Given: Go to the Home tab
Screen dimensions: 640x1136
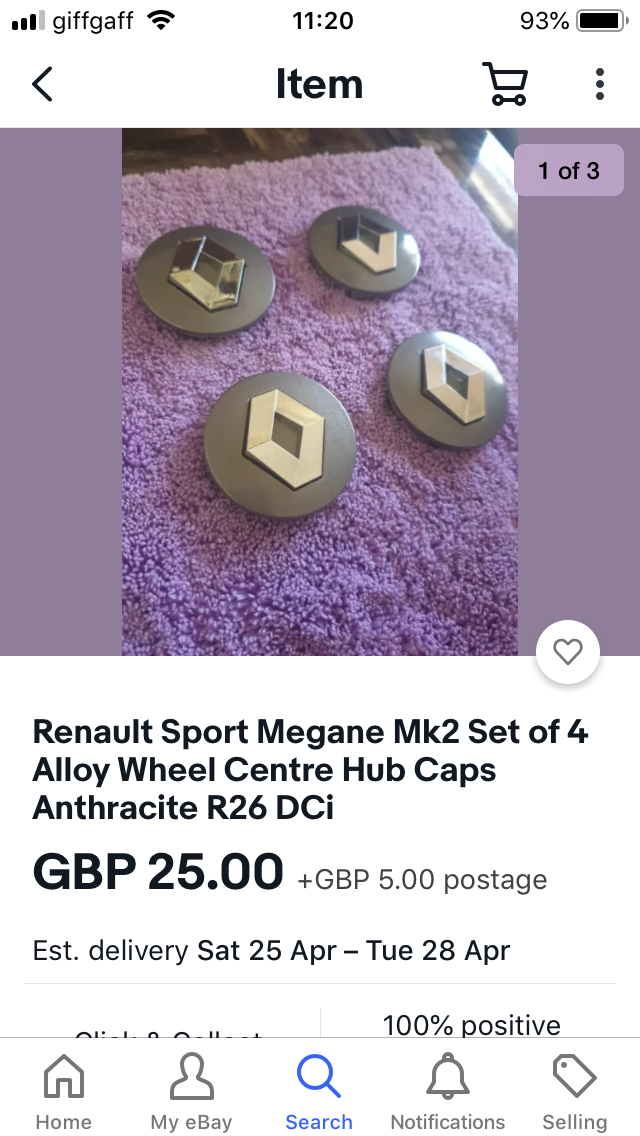Looking at the screenshot, I should tap(64, 1092).
